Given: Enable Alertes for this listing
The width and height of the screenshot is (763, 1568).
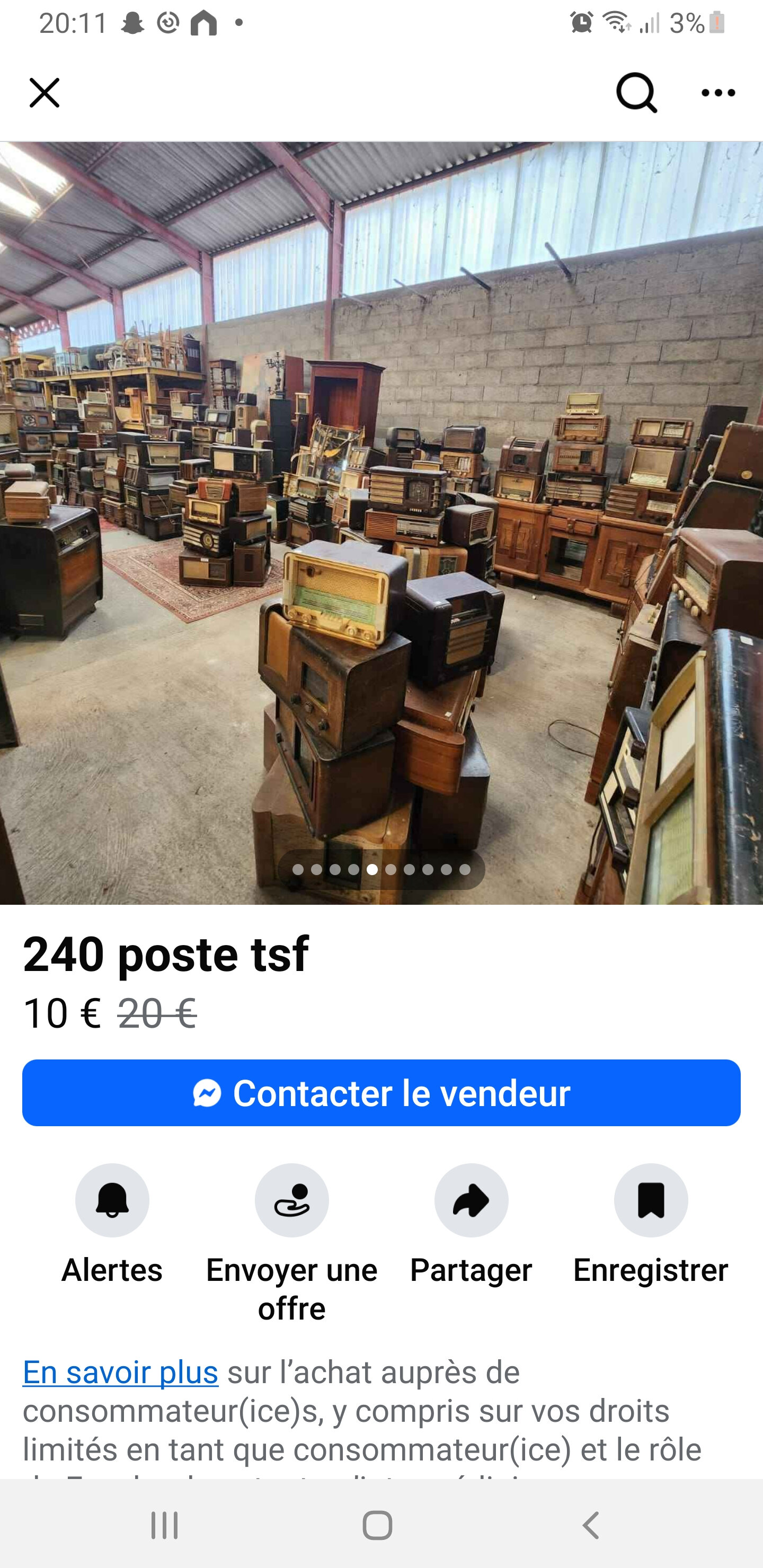Looking at the screenshot, I should click(112, 1200).
